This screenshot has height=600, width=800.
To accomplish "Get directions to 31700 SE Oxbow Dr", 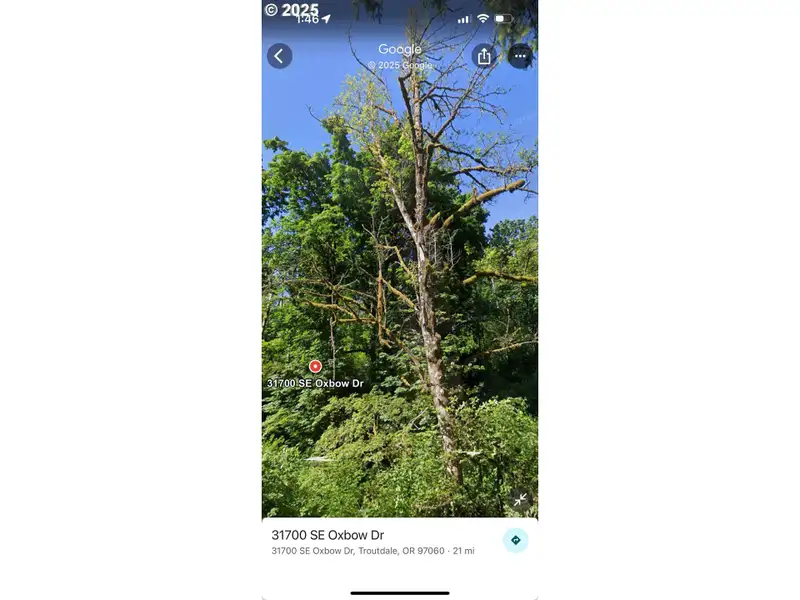I will [515, 540].
